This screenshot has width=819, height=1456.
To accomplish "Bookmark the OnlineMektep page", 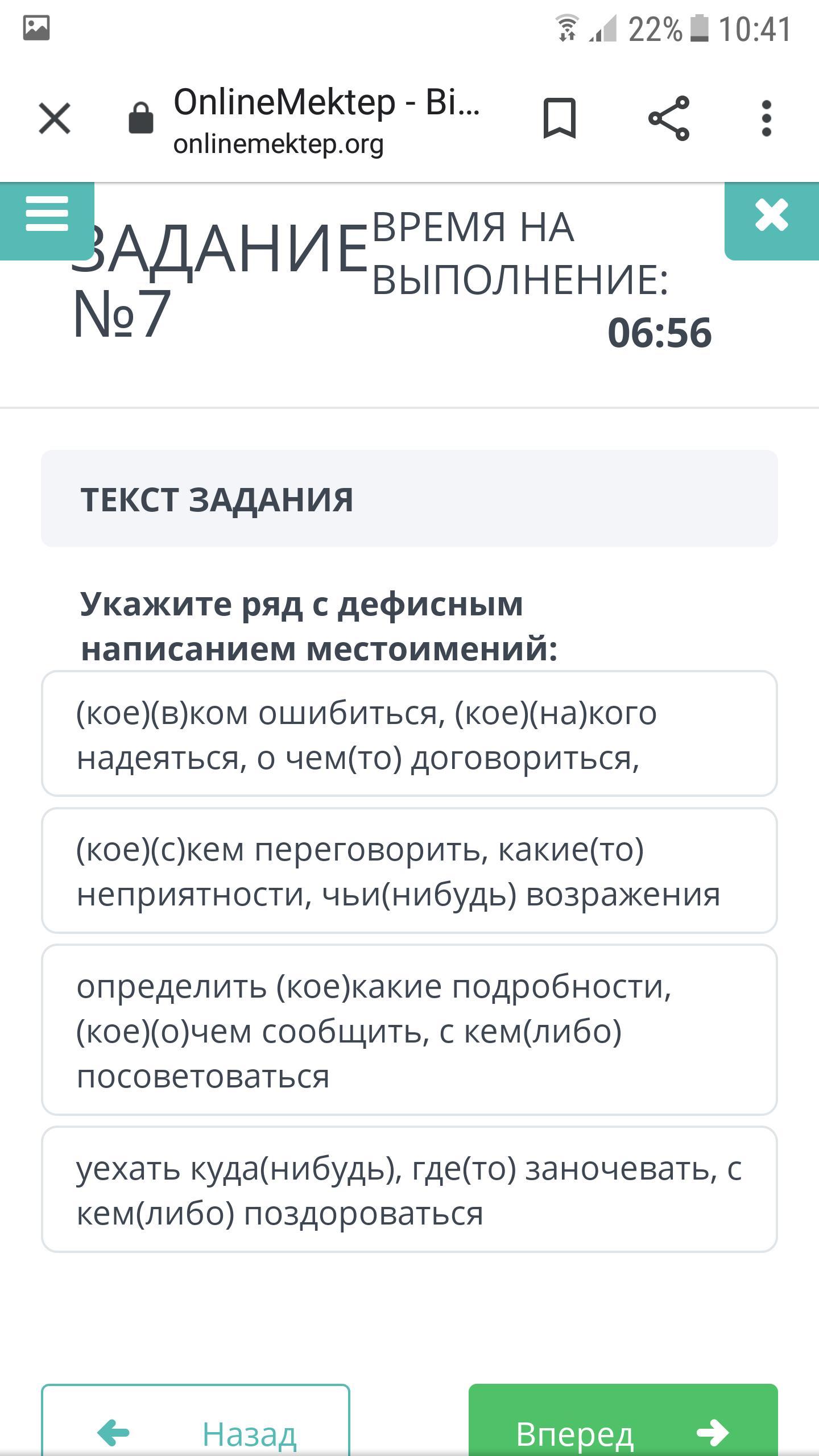I will [560, 118].
